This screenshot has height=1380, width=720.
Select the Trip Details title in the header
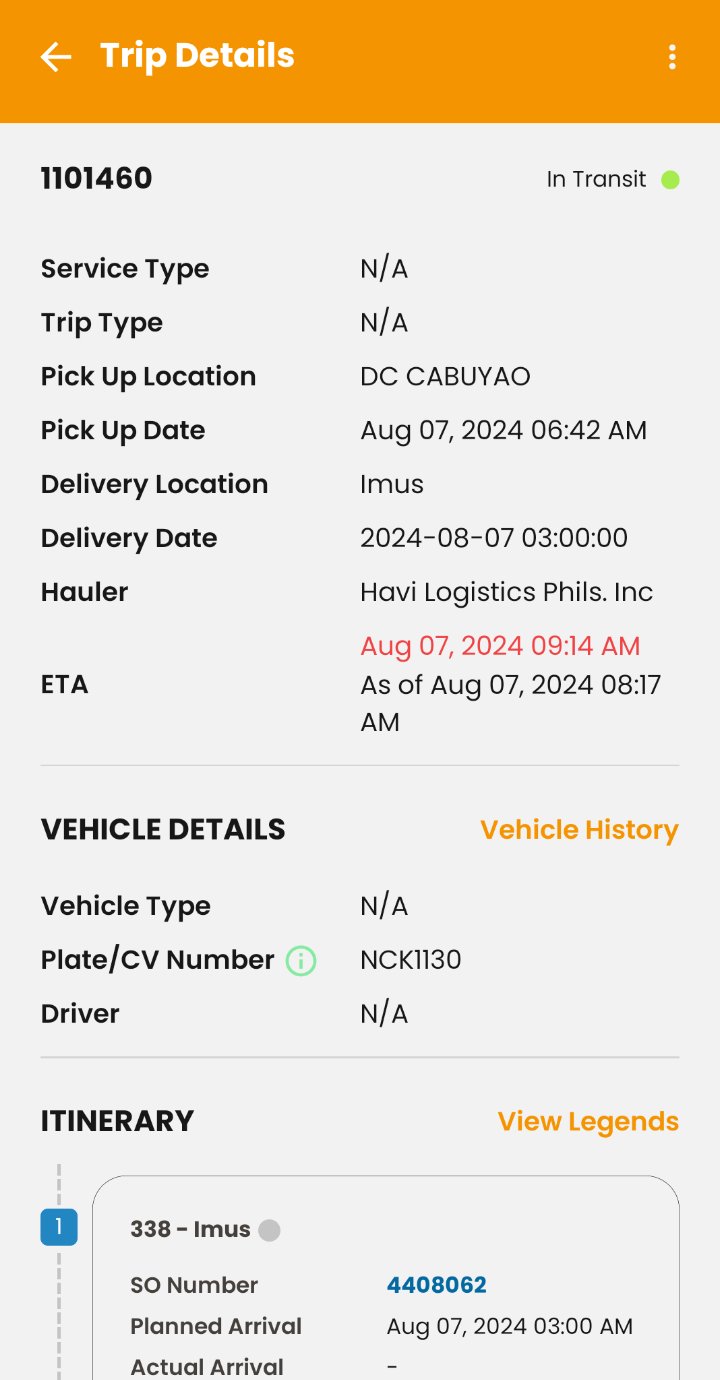195,57
